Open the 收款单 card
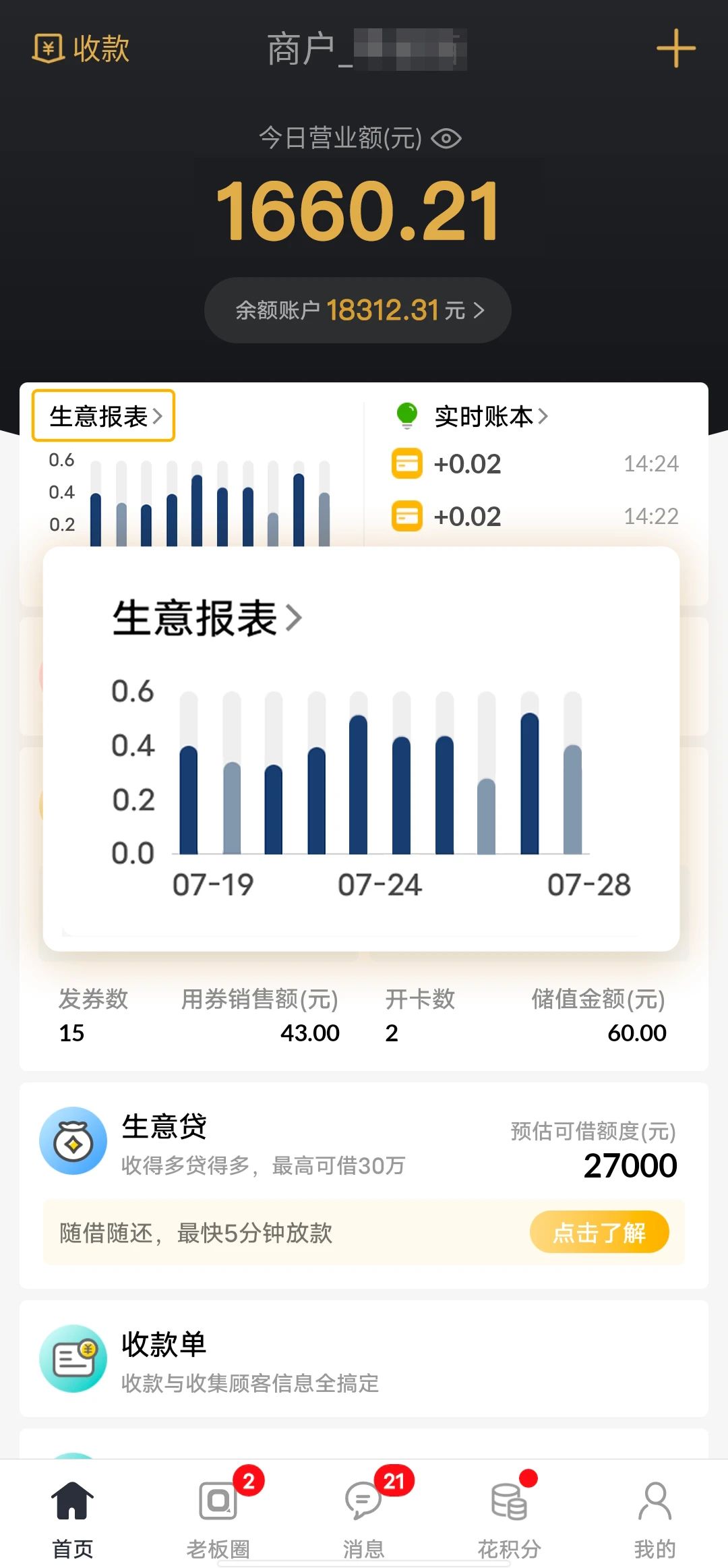Screen dimensions: 728x1568 pos(364,1358)
